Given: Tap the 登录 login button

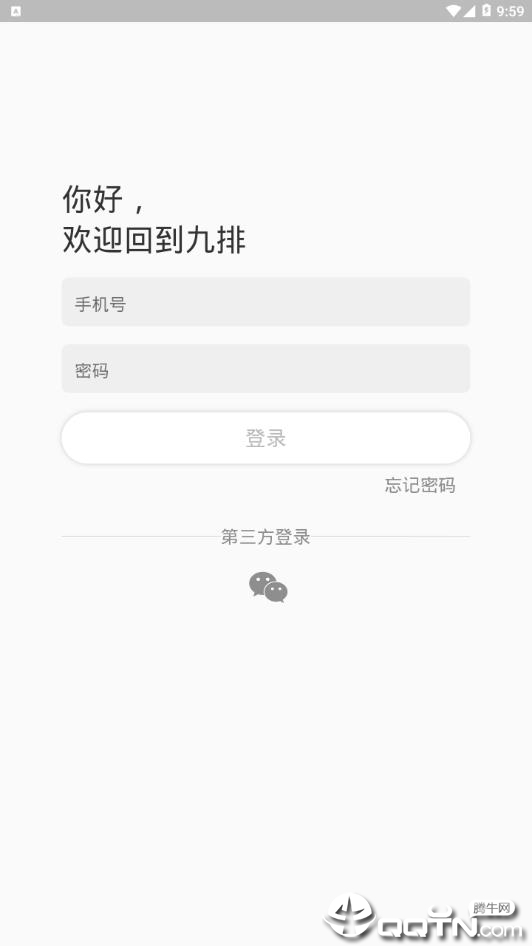Looking at the screenshot, I should (265, 438).
